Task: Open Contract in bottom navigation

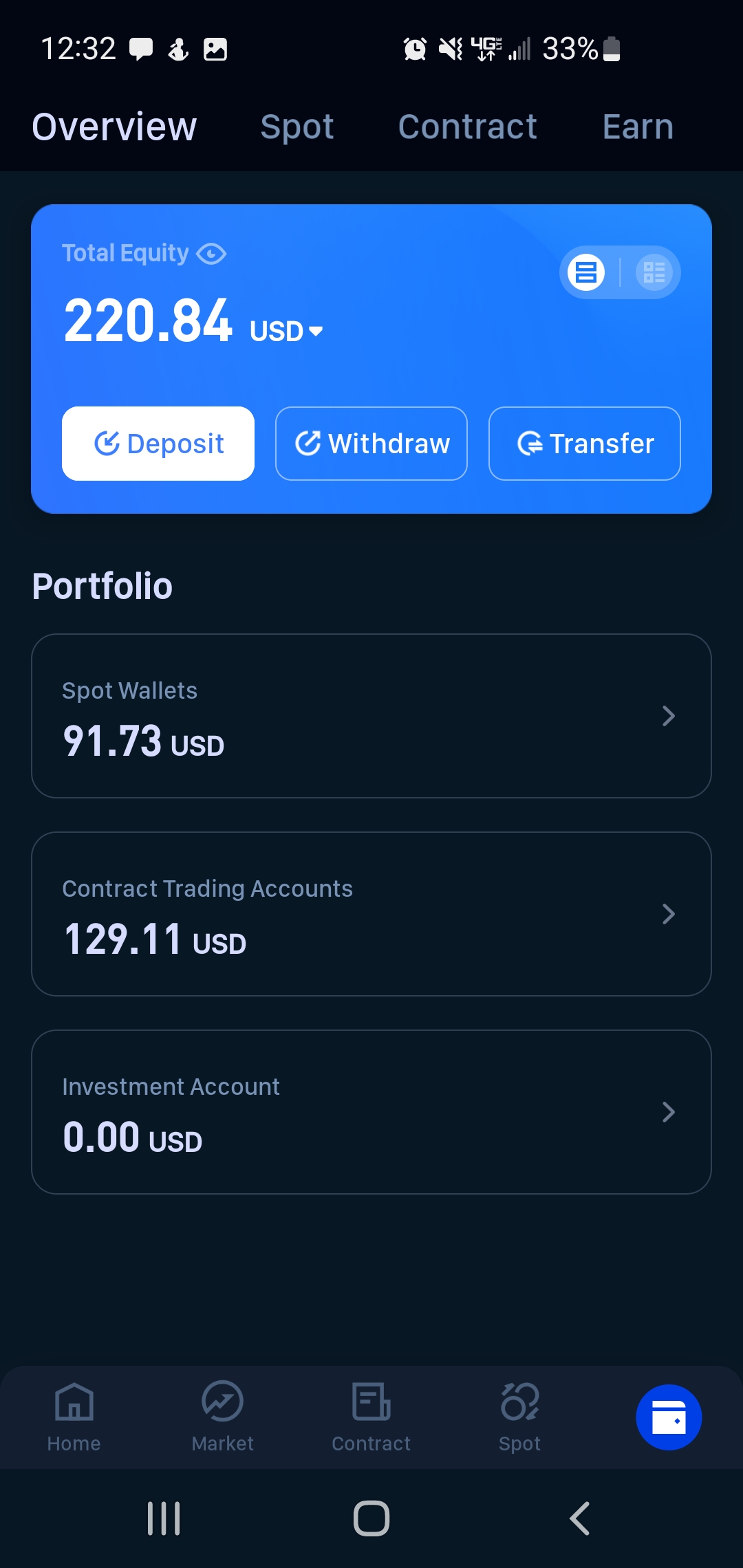Action: [371, 1417]
